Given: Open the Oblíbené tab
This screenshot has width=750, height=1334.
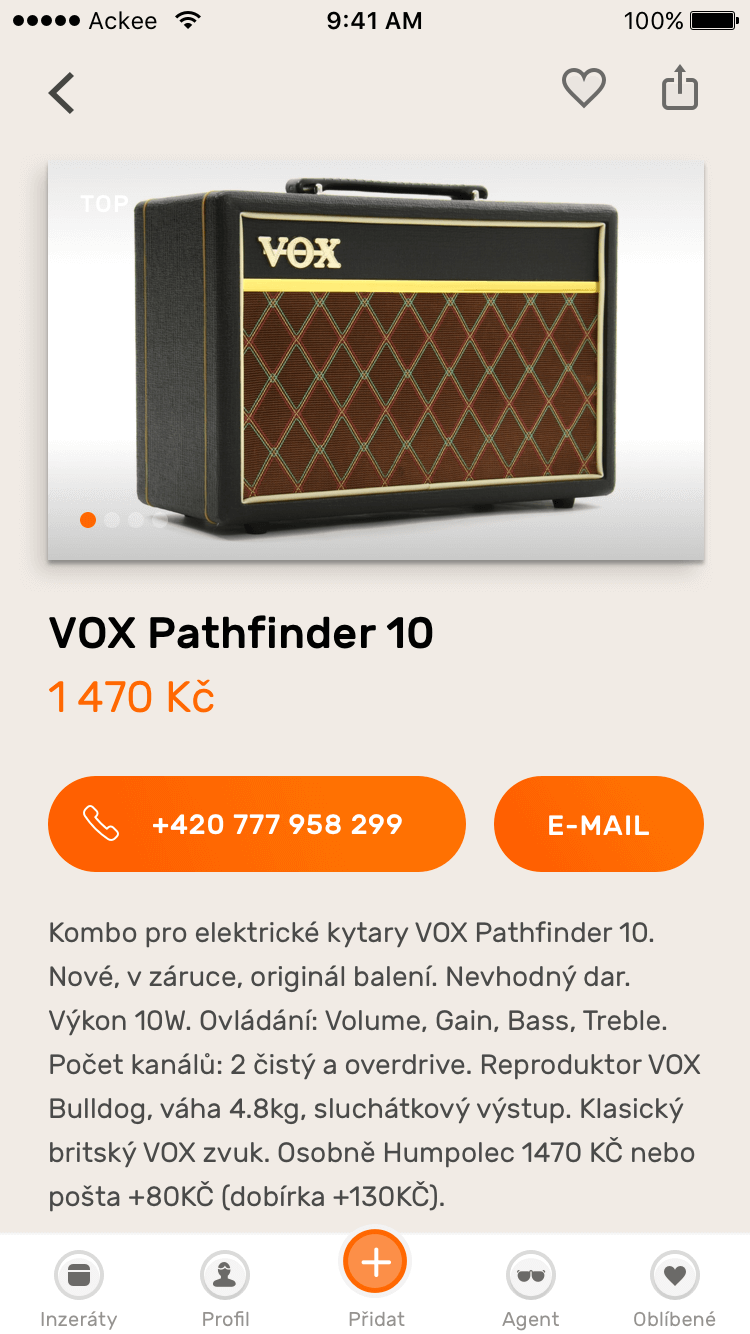Looking at the screenshot, I should point(675,1288).
